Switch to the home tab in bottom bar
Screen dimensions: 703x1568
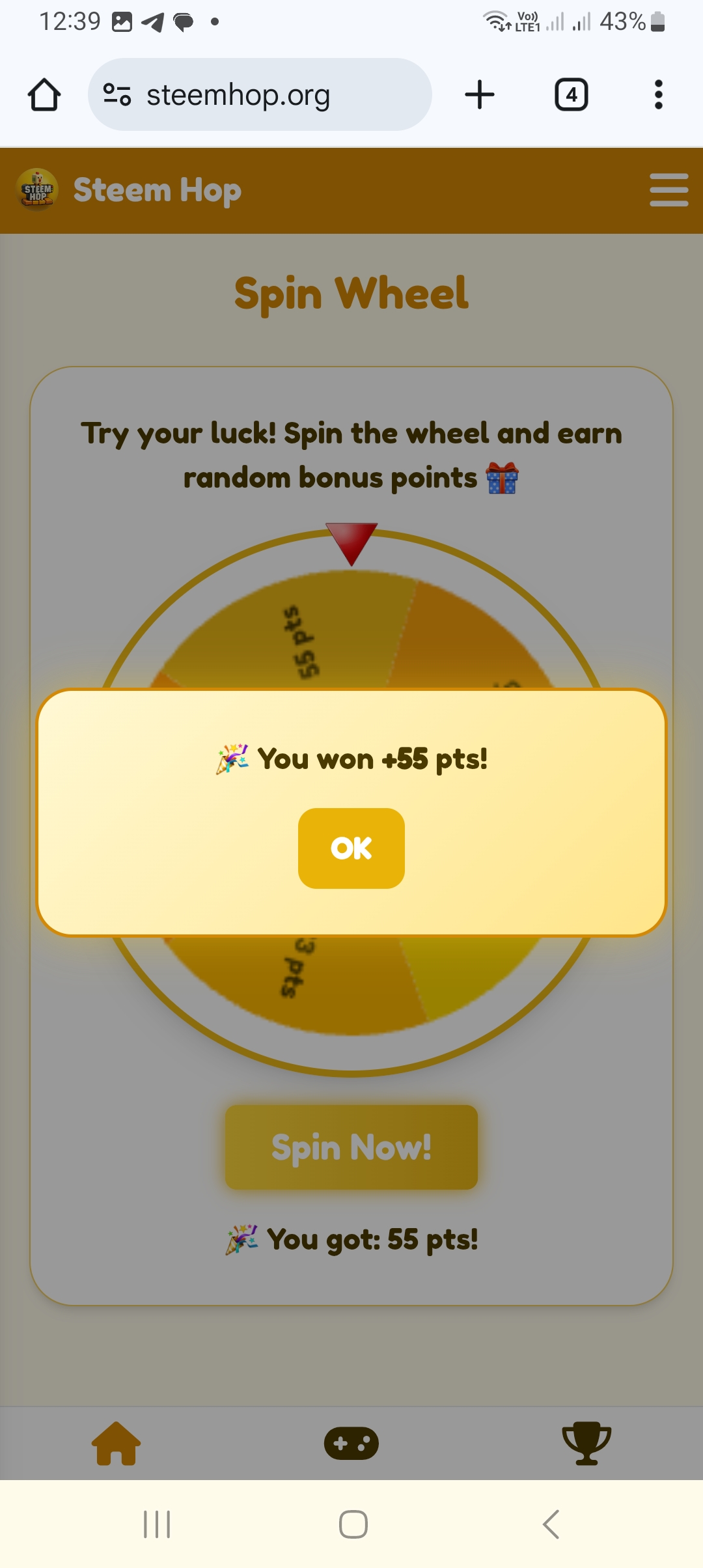pos(117,1443)
